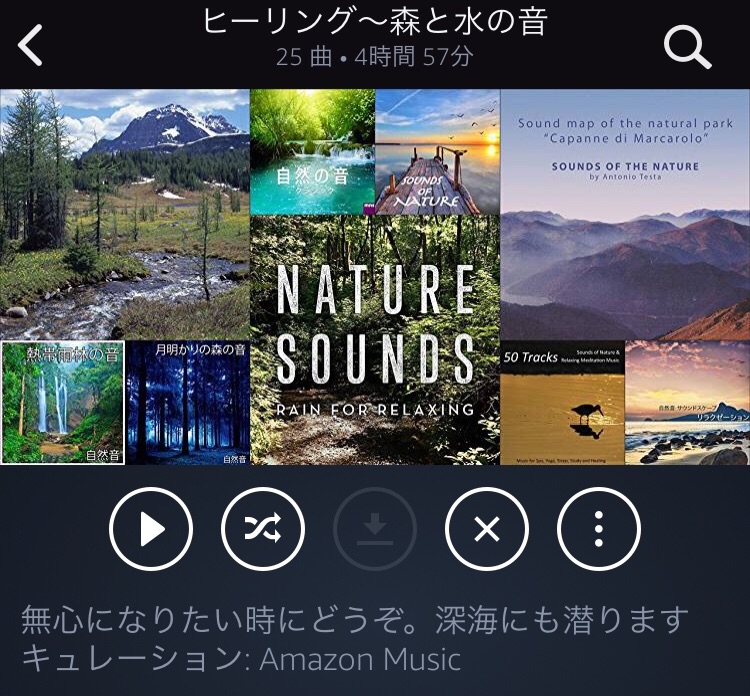
Task: Open search with the magnifier icon
Action: coord(687,46)
